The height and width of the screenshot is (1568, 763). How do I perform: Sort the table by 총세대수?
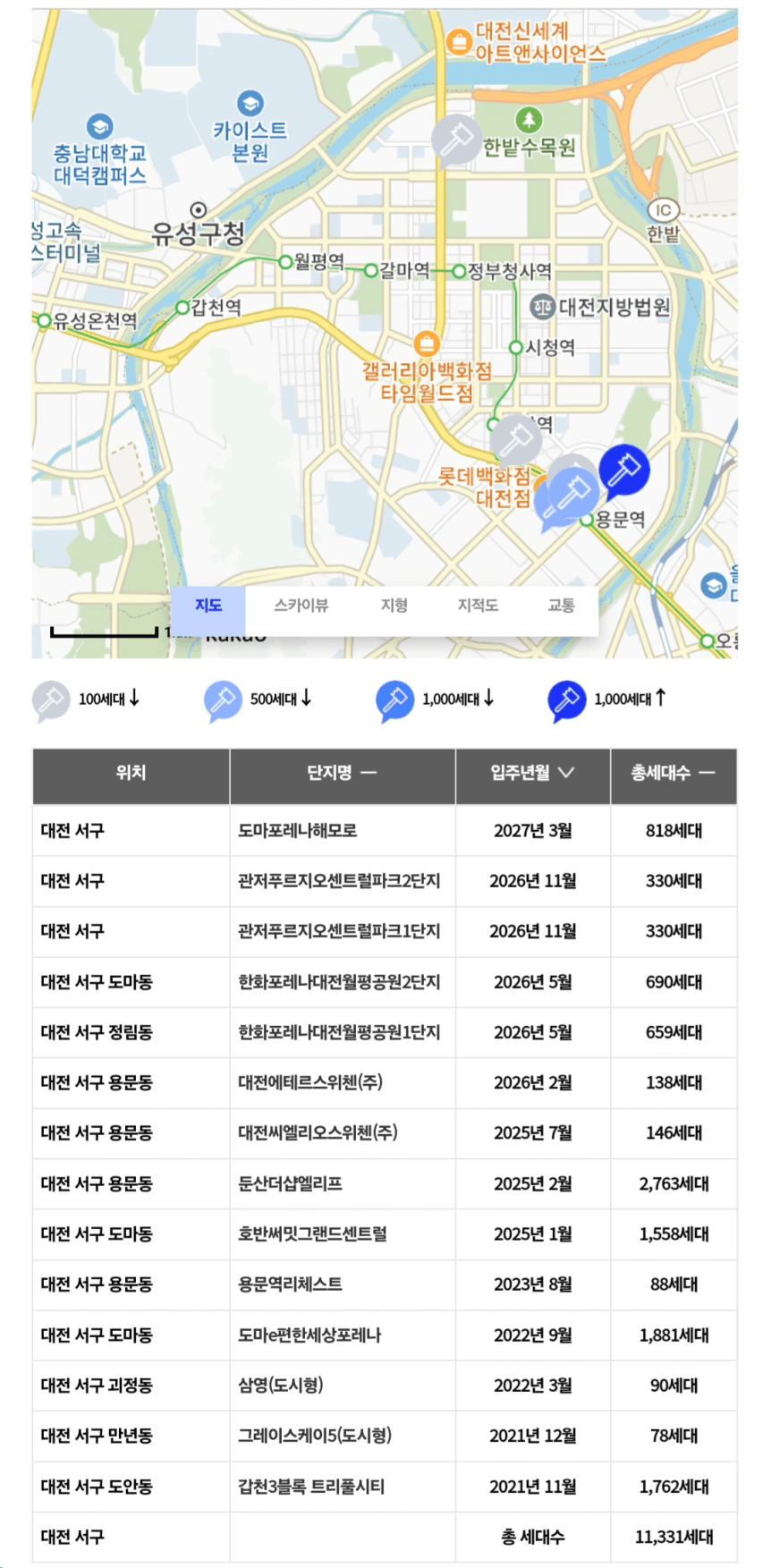[674, 773]
